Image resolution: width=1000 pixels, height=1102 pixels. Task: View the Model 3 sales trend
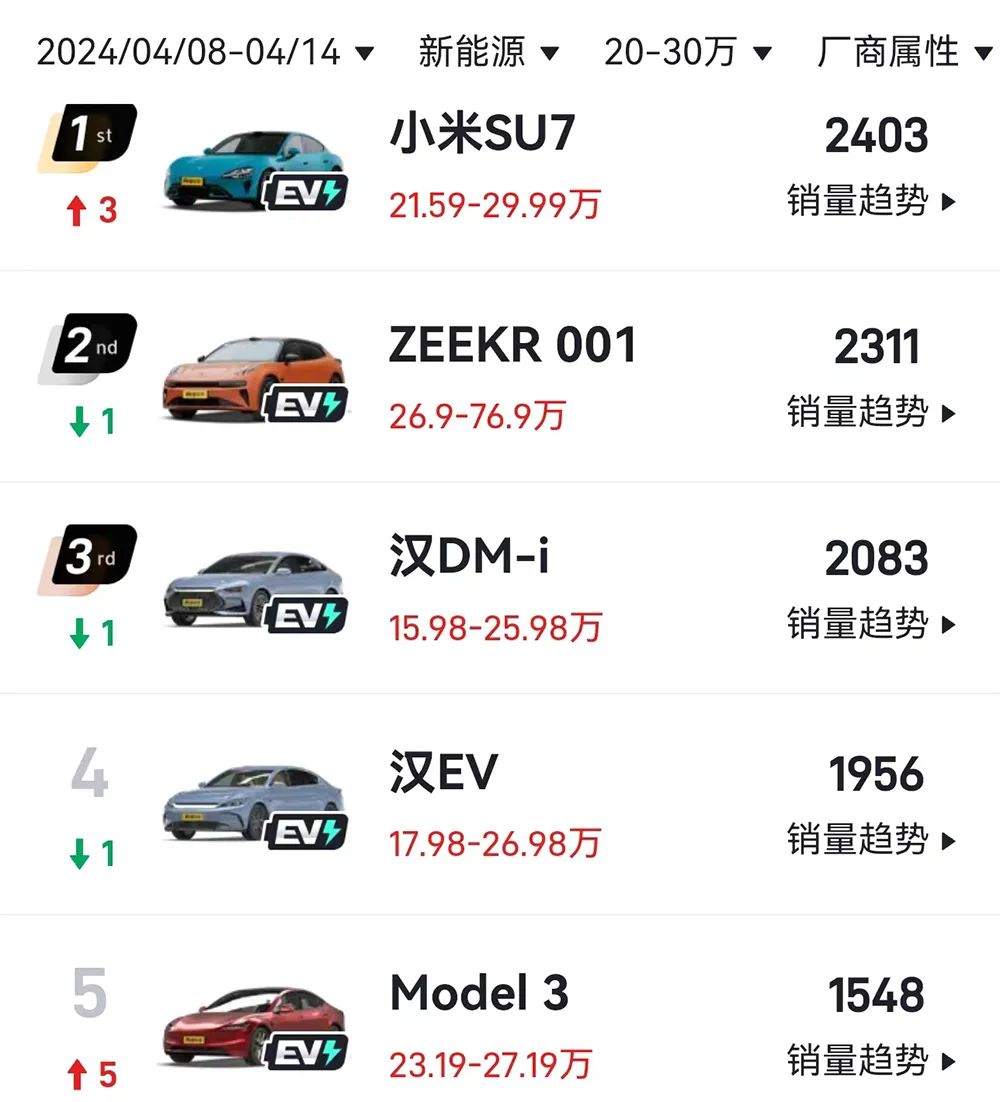872,1060
